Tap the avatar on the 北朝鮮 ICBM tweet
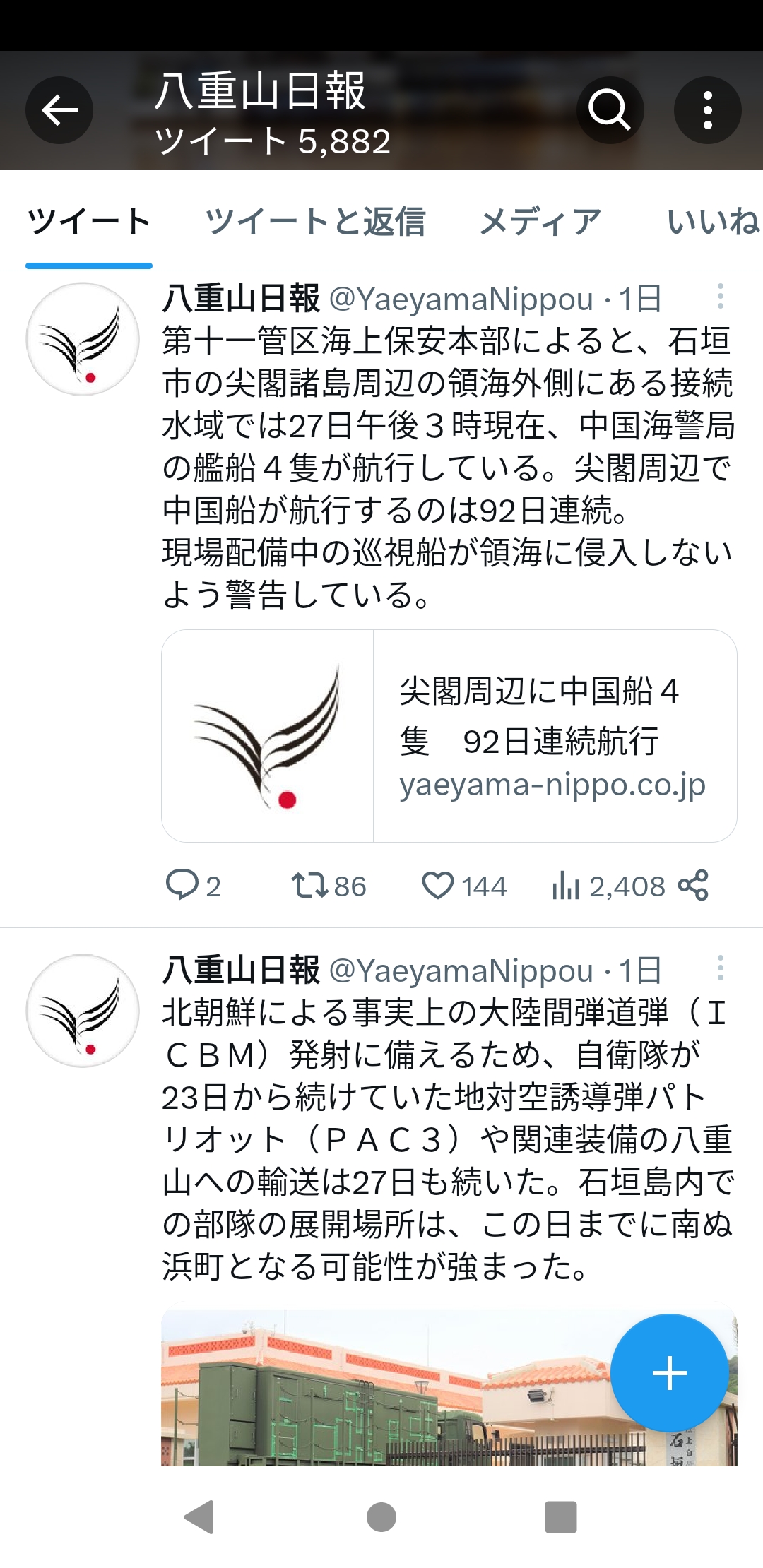Viewport: 763px width, 1568px height. coord(83,1011)
